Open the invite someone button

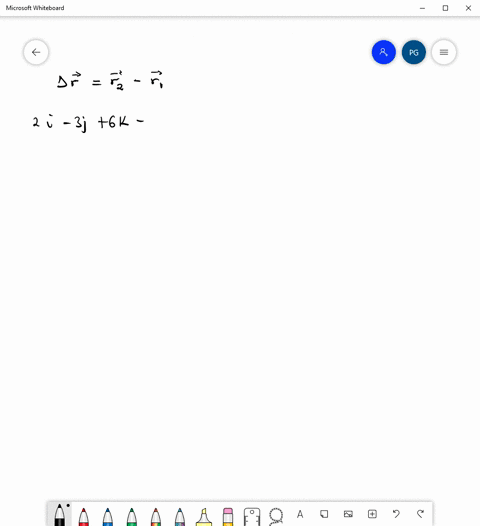click(x=383, y=52)
